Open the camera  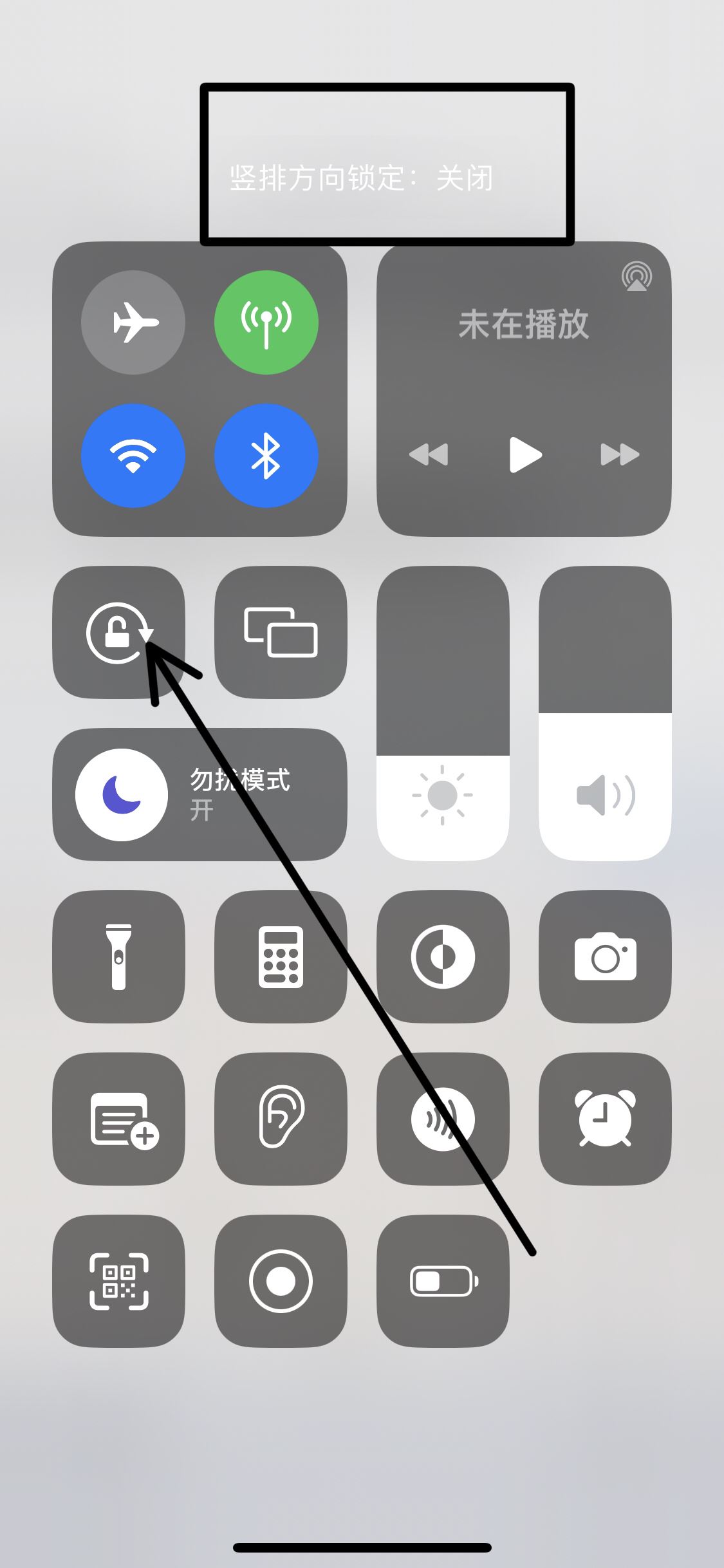605,957
